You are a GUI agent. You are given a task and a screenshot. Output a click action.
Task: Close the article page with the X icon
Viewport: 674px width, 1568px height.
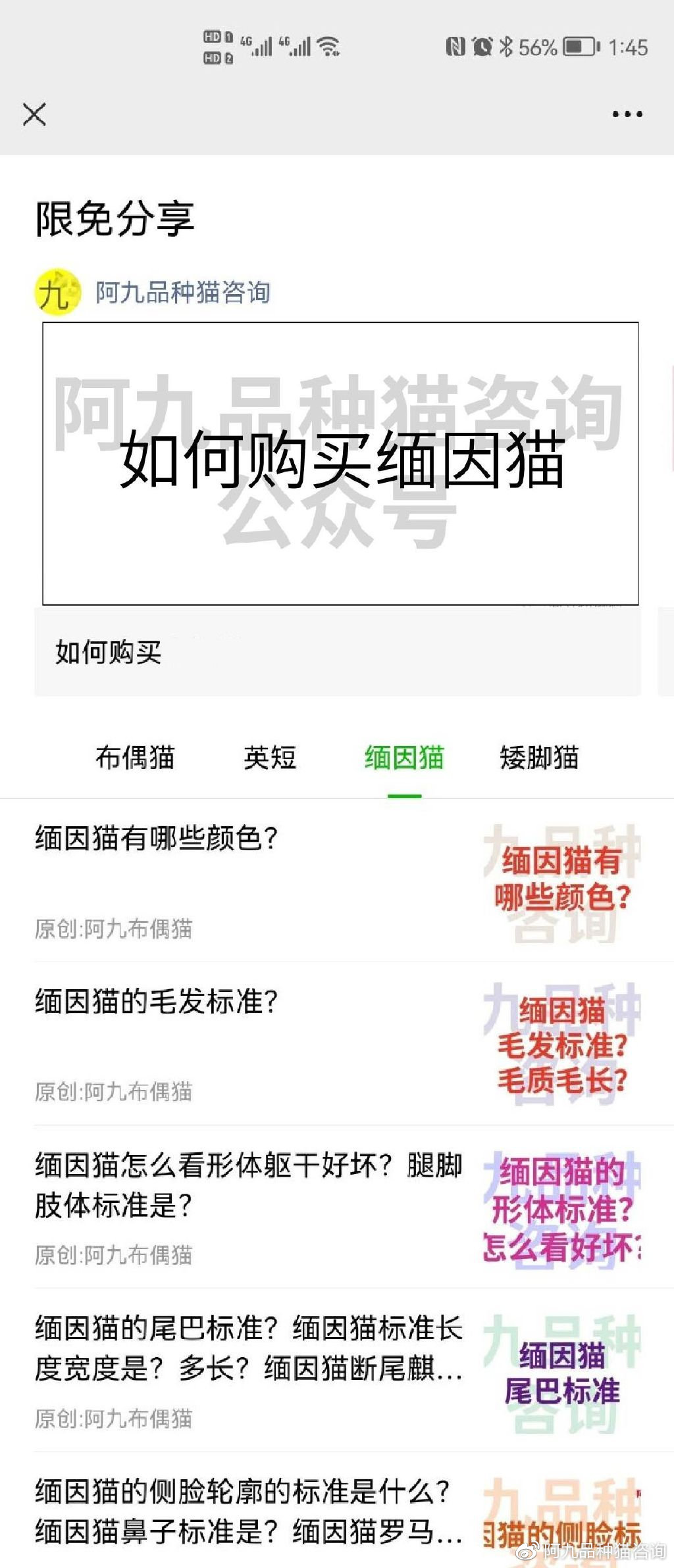coord(35,114)
